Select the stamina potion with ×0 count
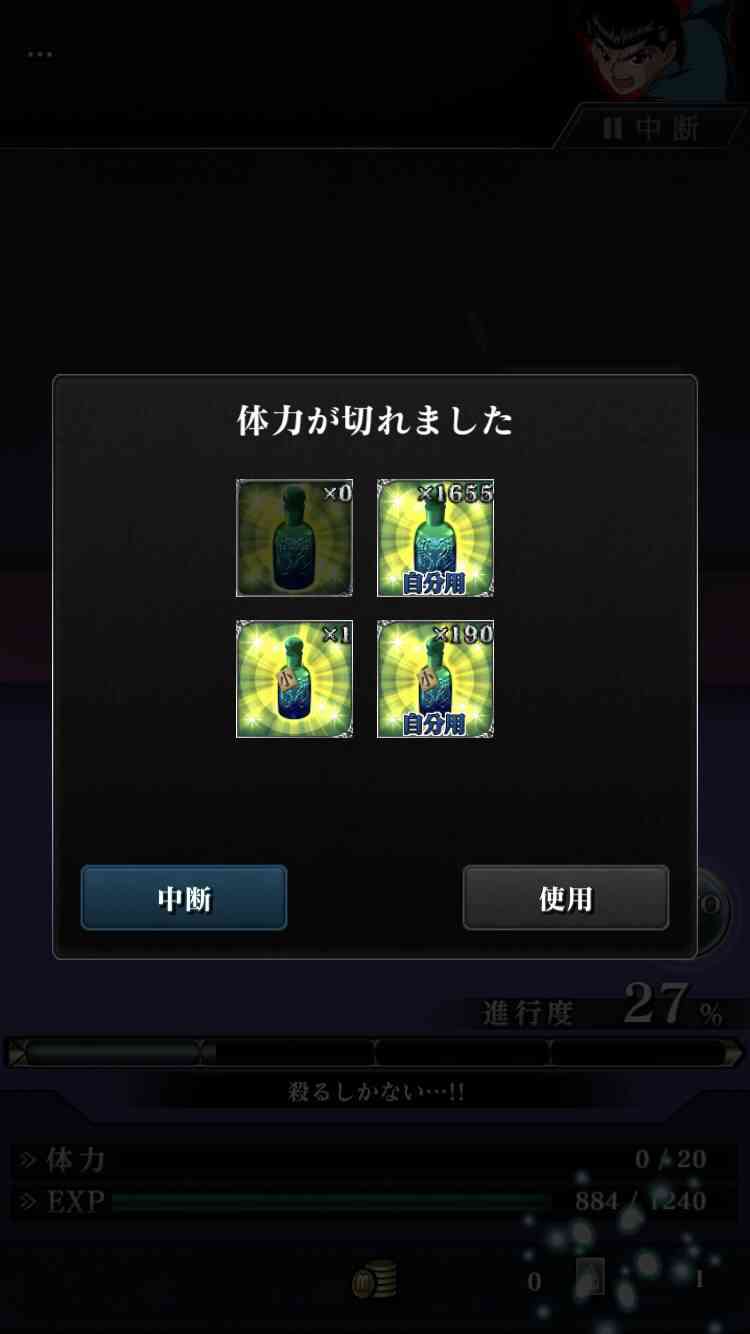This screenshot has height=1334, width=750. [x=294, y=538]
